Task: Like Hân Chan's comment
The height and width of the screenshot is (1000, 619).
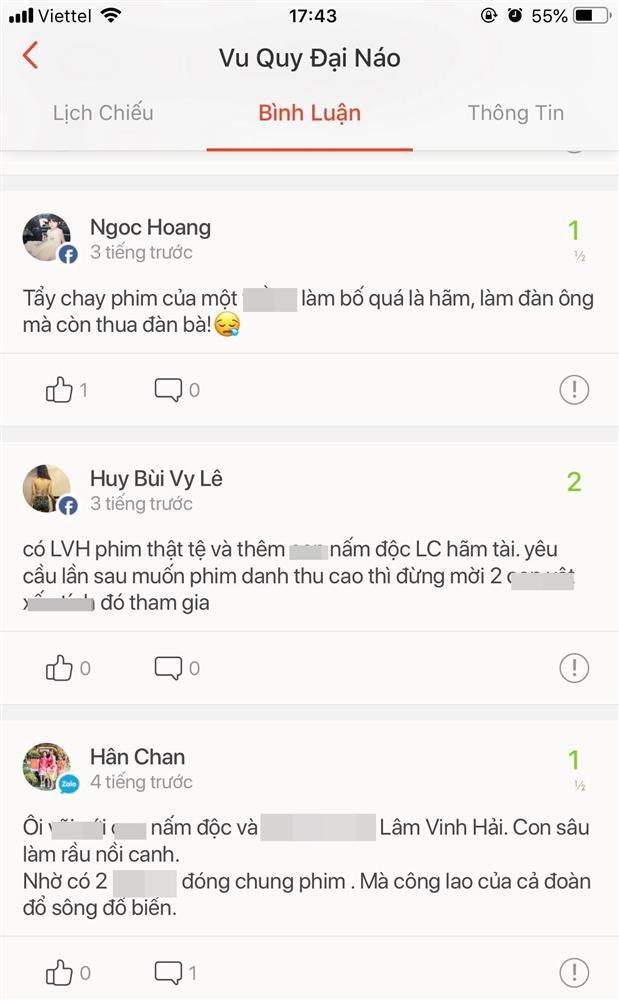Action: [x=60, y=971]
